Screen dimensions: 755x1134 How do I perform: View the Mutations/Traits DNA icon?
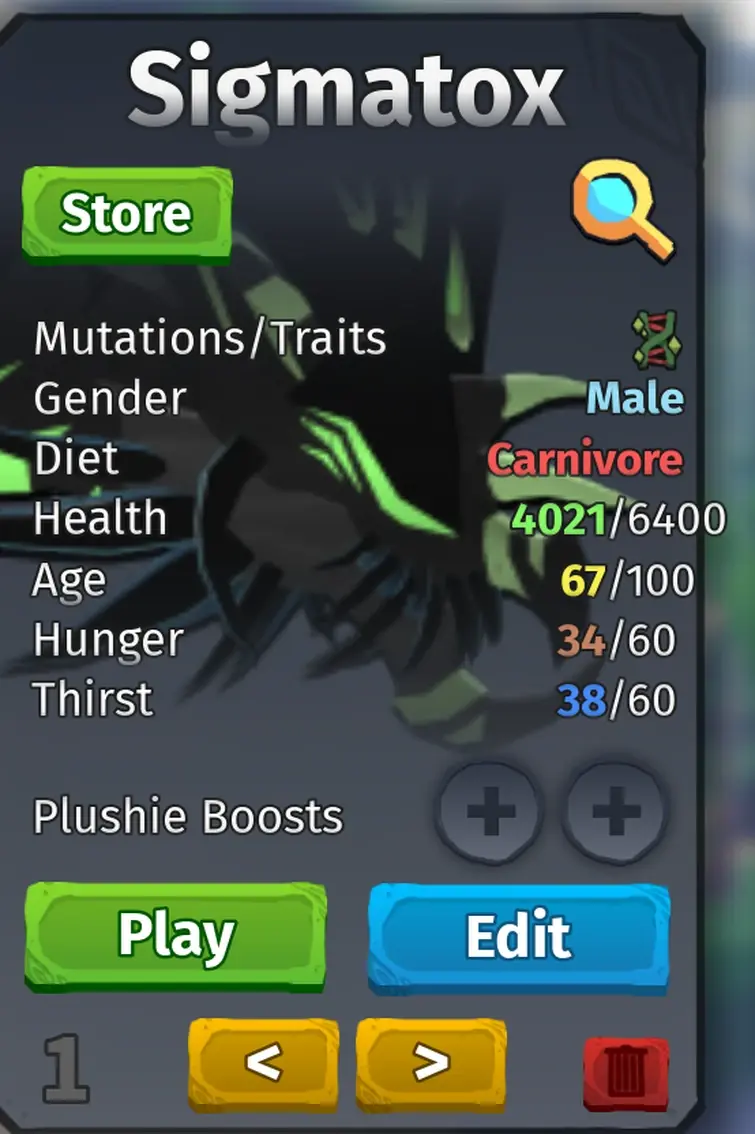click(655, 338)
